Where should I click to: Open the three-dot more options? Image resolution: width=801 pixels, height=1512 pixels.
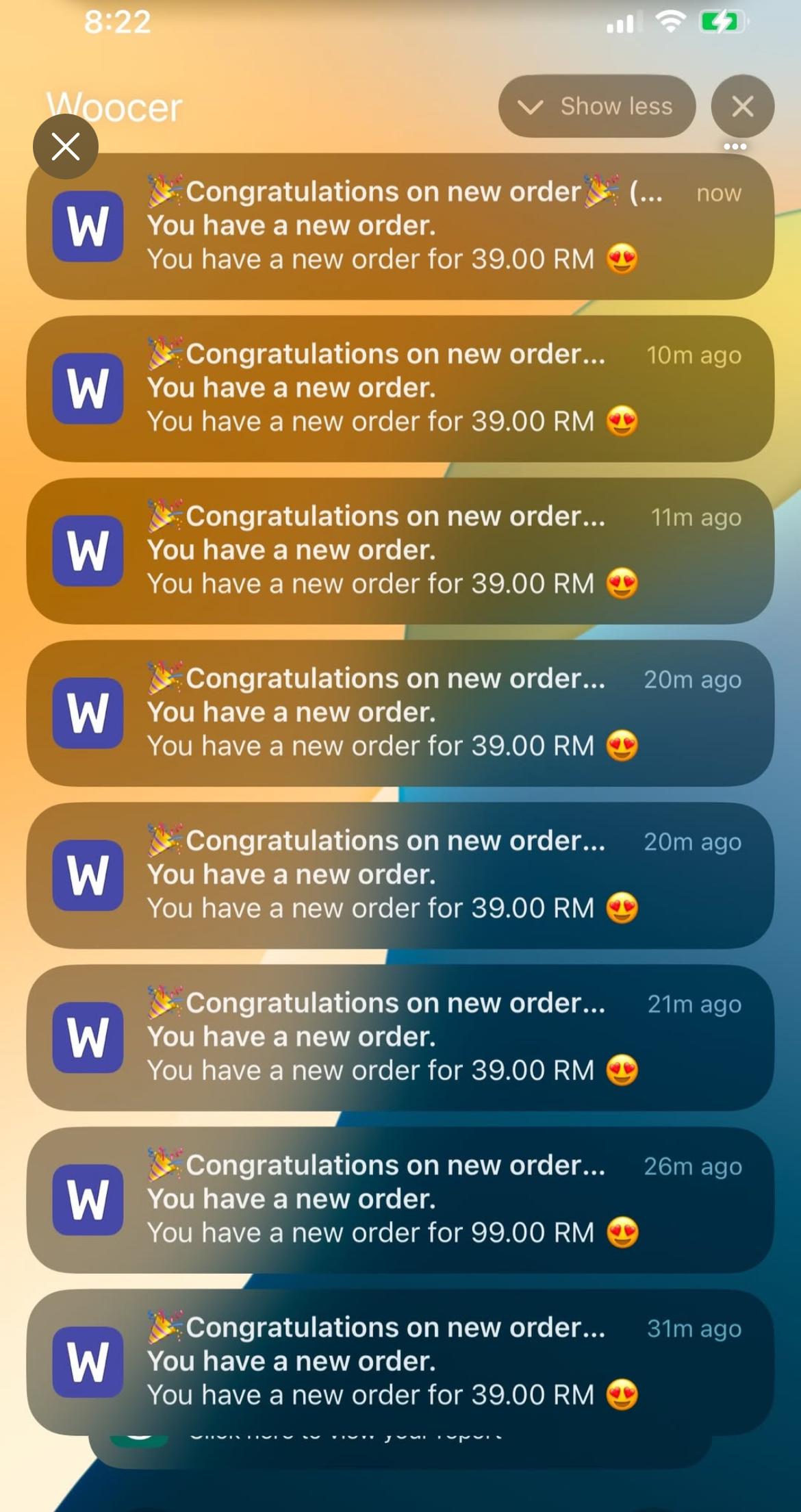(735, 147)
